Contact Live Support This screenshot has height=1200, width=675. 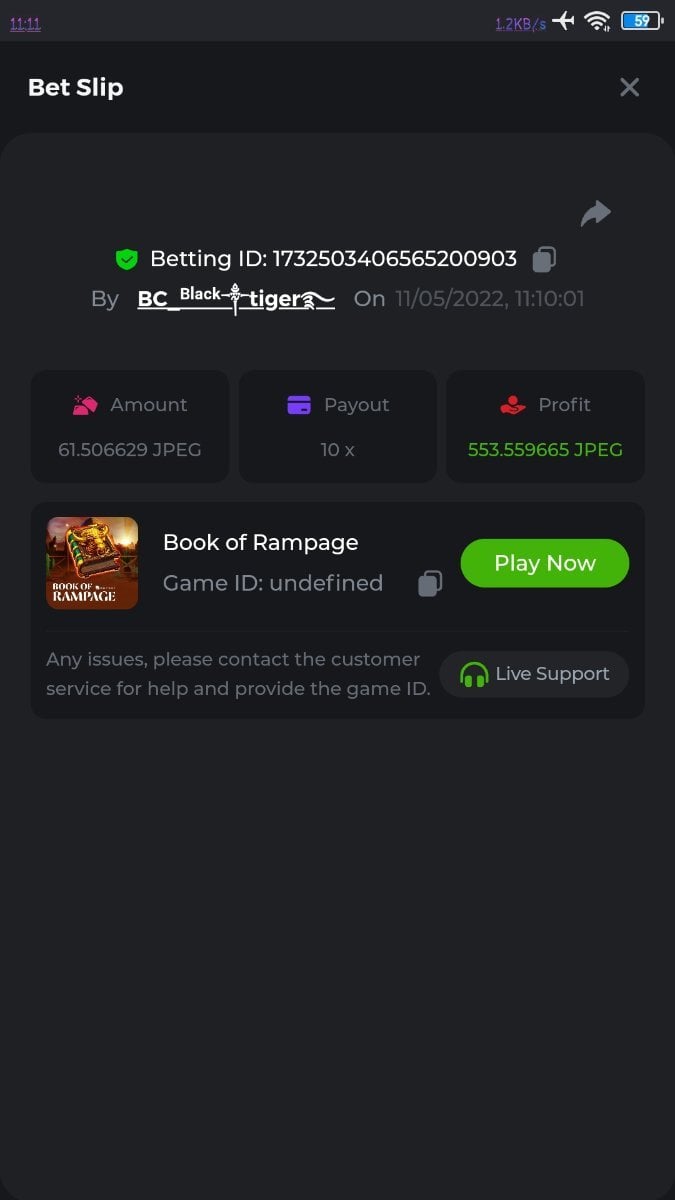tap(534, 674)
